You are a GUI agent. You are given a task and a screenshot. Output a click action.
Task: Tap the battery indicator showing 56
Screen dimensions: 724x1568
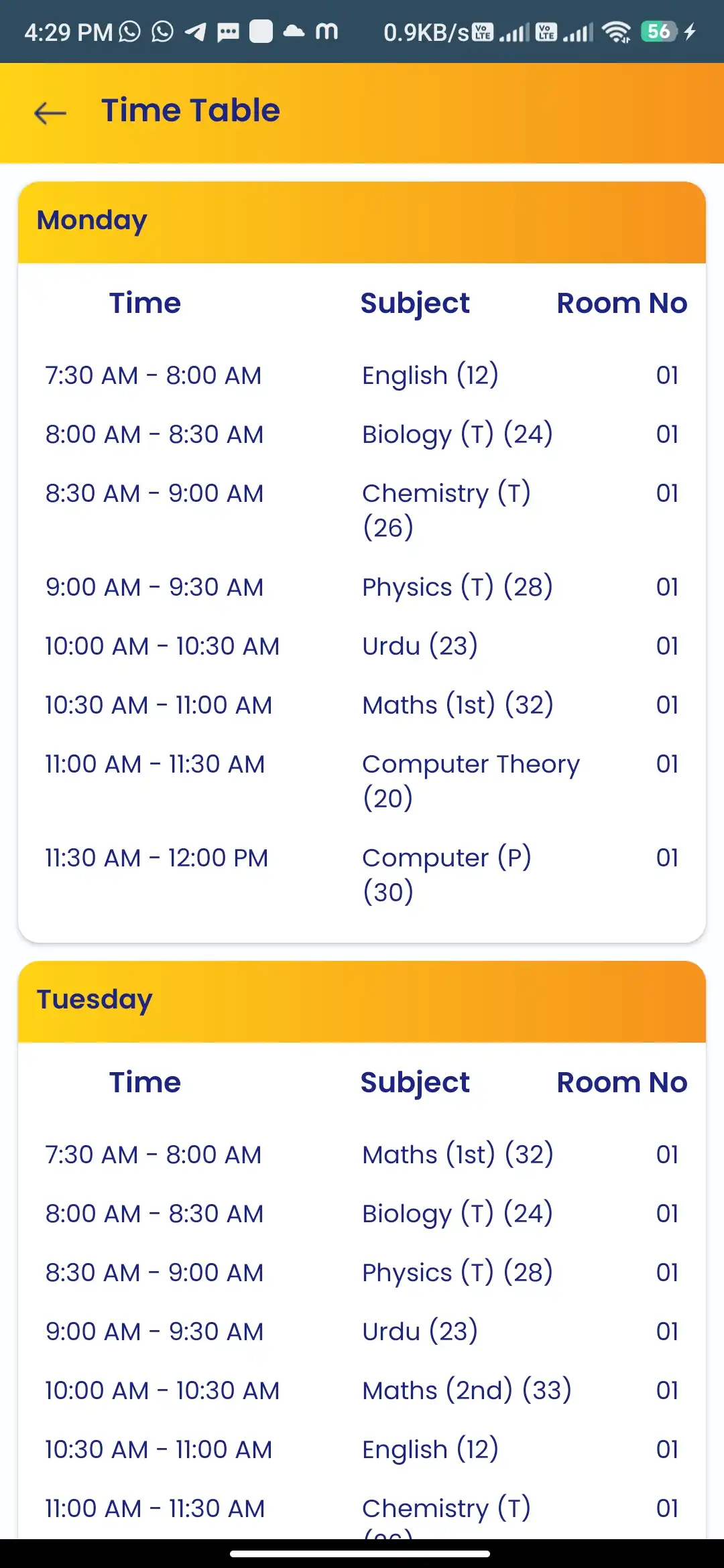click(x=658, y=30)
